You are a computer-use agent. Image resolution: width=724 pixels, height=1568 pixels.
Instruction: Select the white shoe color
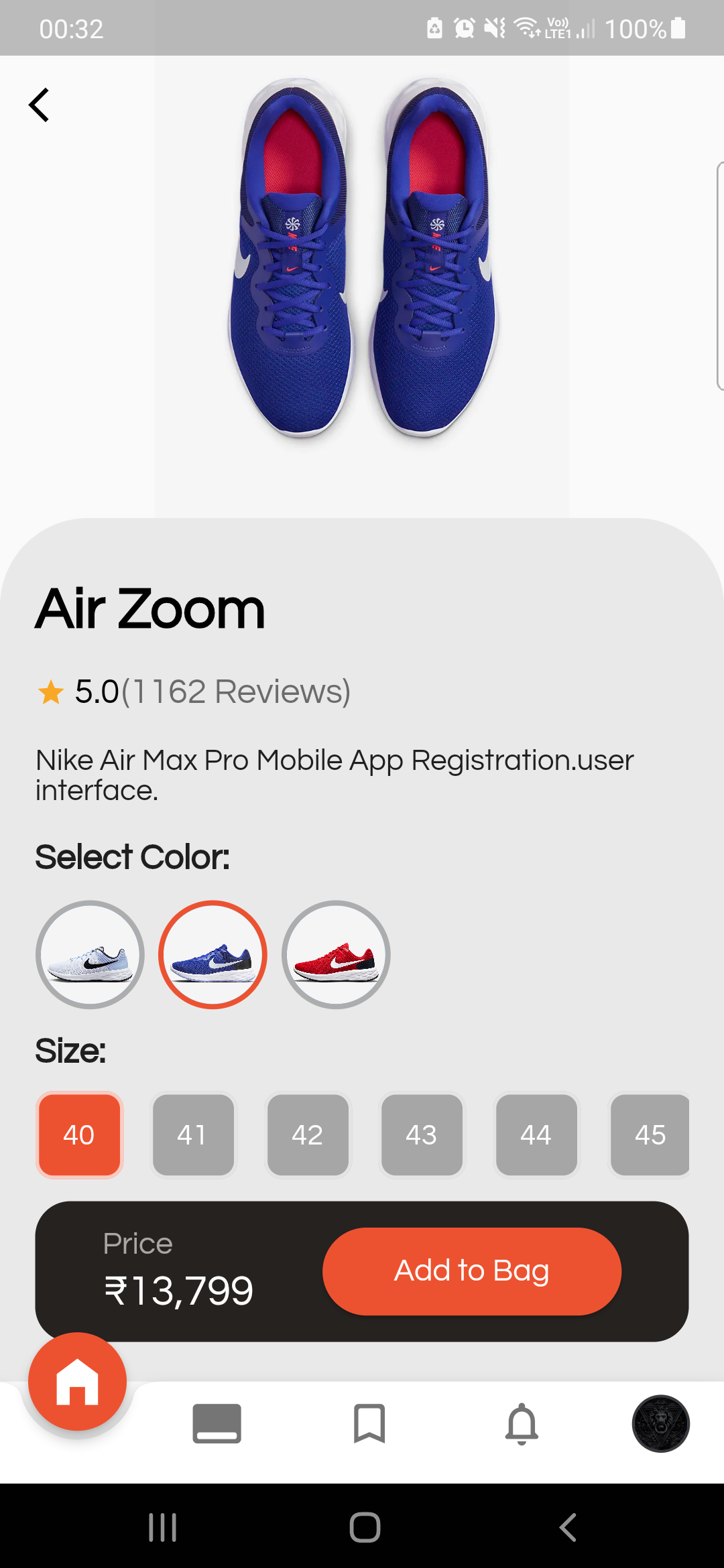[90, 954]
